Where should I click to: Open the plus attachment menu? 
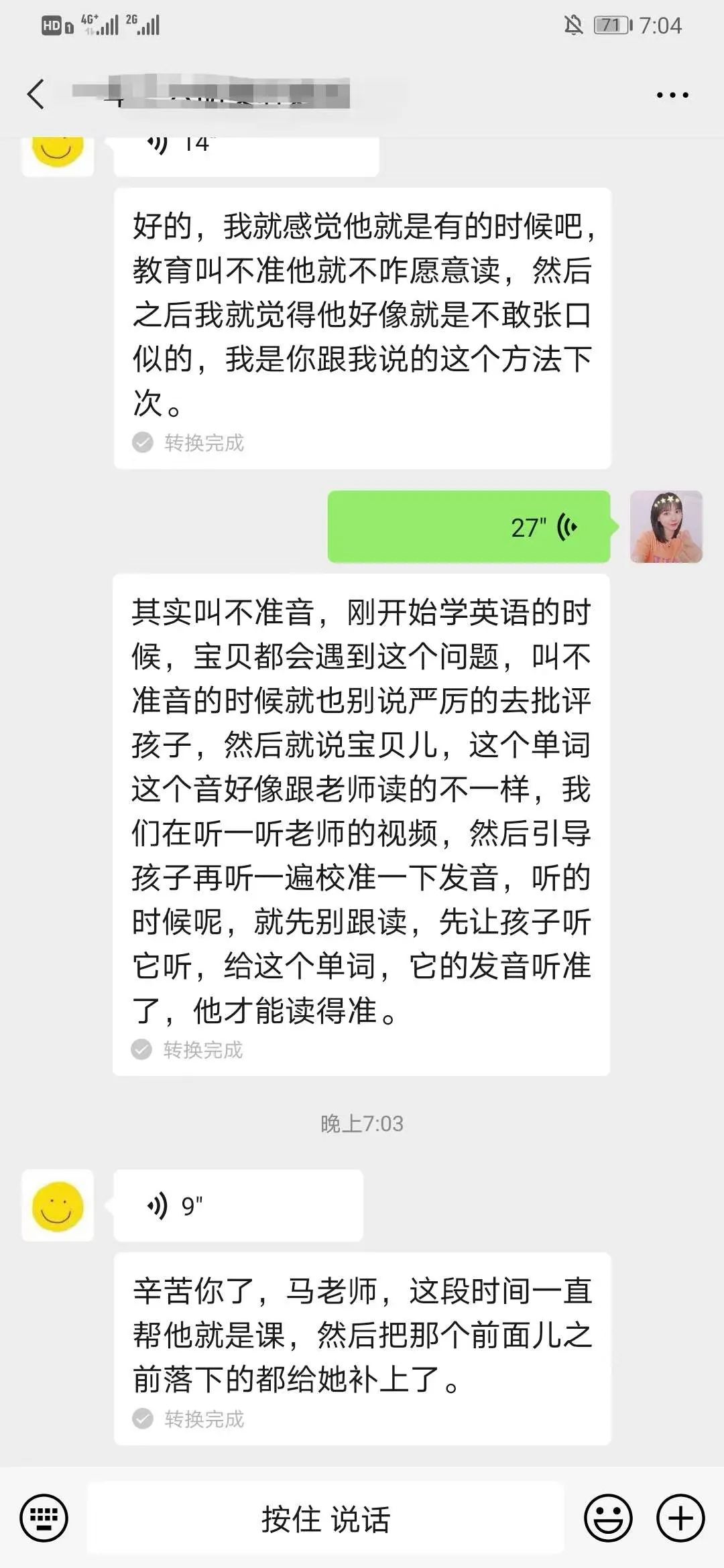click(680, 1518)
